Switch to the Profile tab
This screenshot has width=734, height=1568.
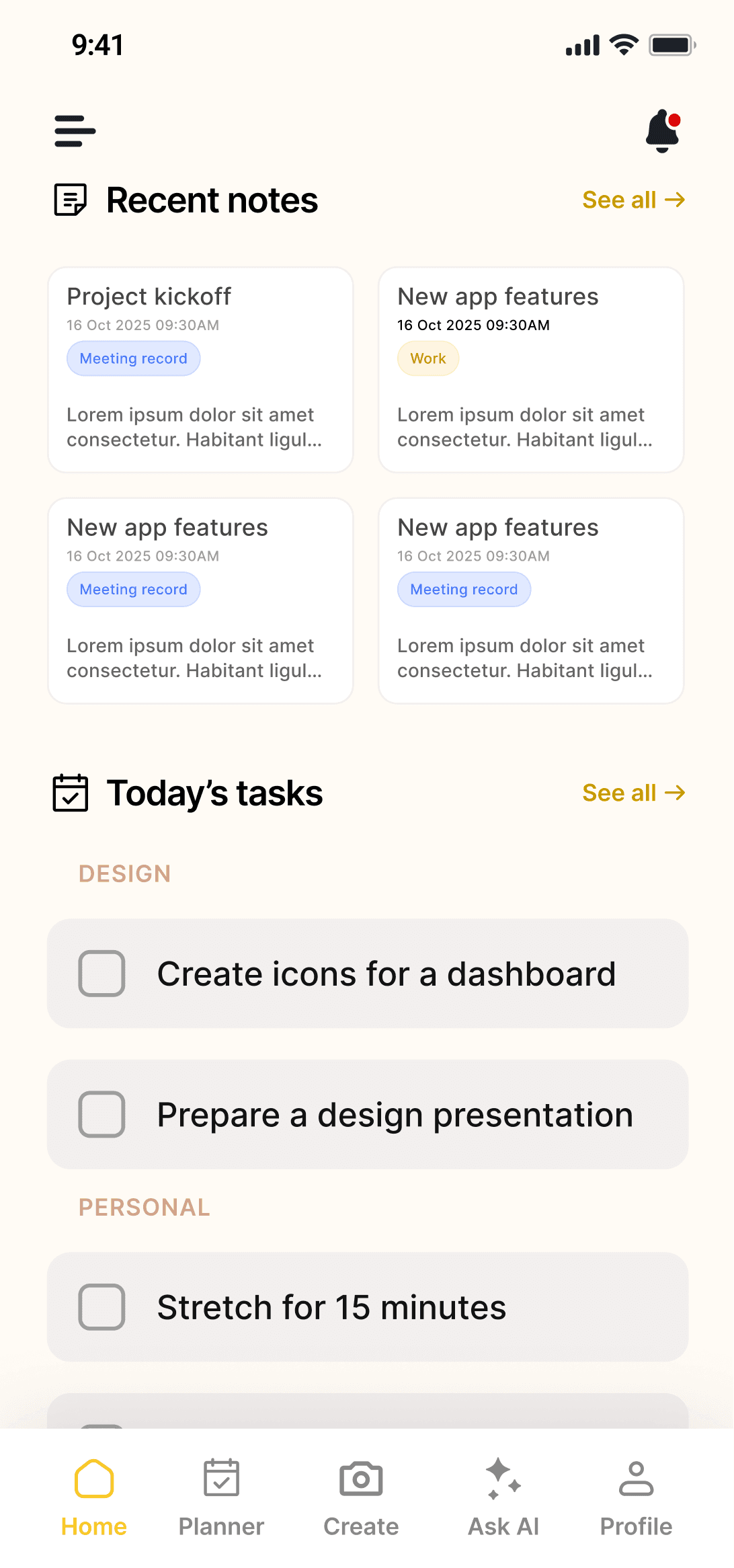[636, 1498]
